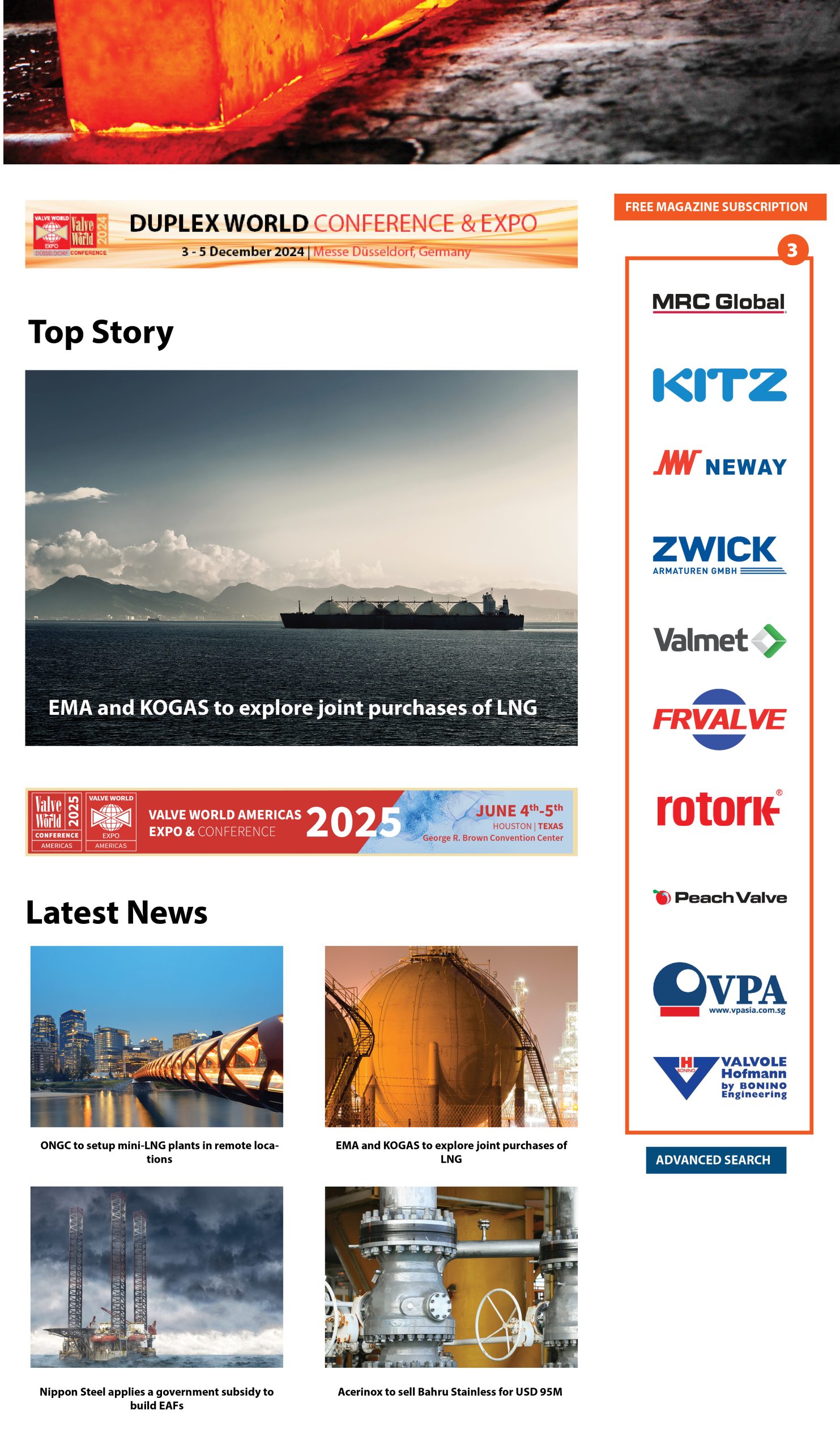Open the Neway sponsor link
840x1450 pixels.
click(719, 463)
